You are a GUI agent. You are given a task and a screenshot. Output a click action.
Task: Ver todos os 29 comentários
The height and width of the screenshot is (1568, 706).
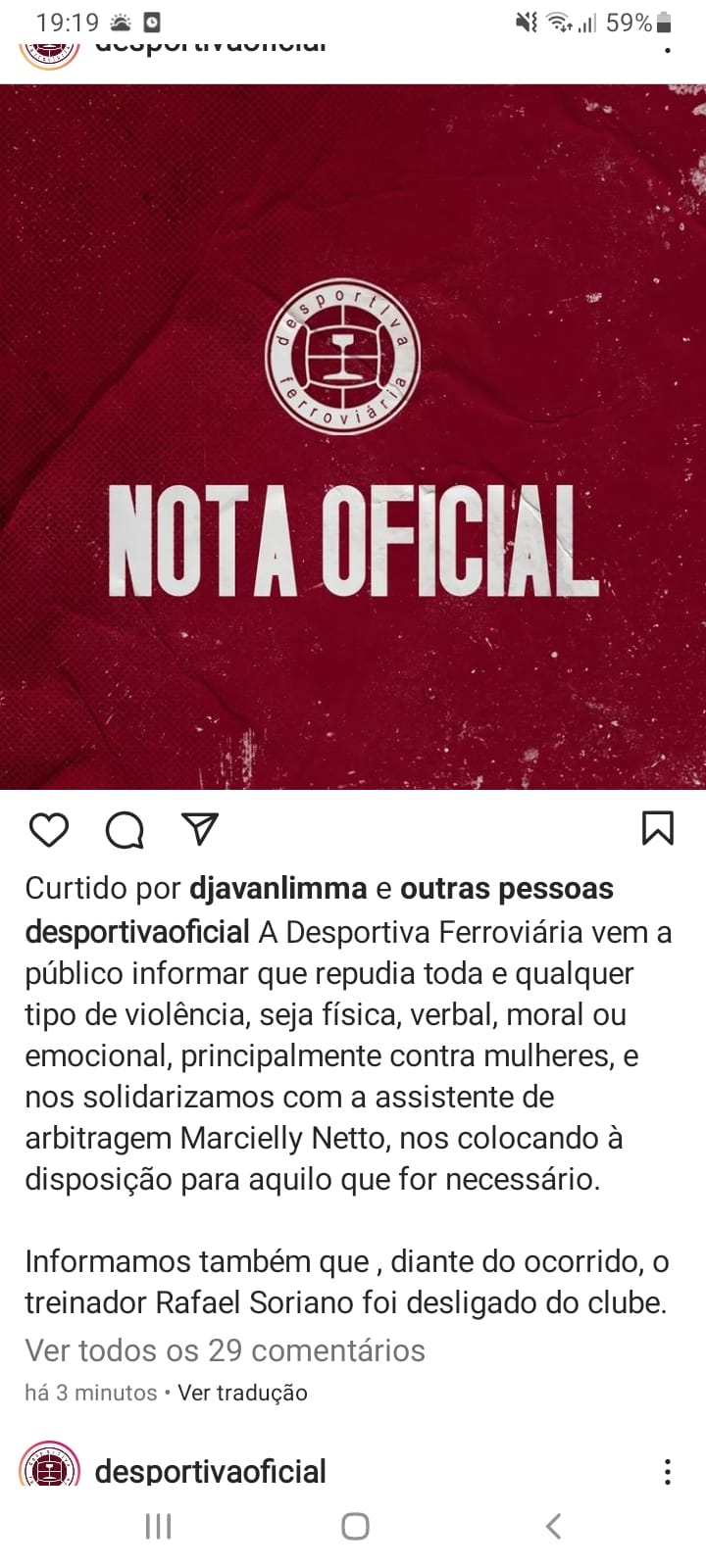(x=225, y=1350)
